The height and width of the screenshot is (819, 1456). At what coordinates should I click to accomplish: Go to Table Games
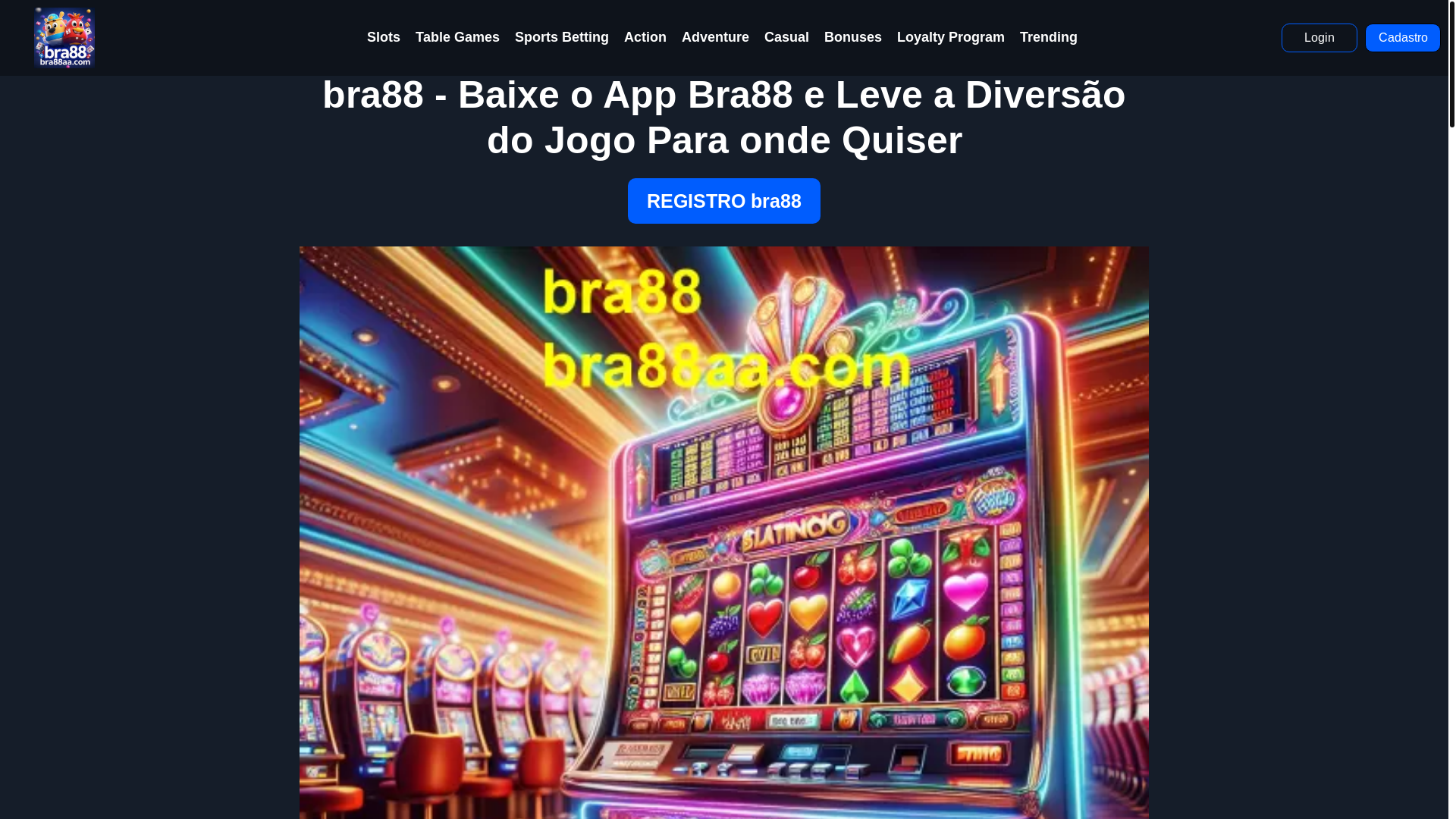457,37
